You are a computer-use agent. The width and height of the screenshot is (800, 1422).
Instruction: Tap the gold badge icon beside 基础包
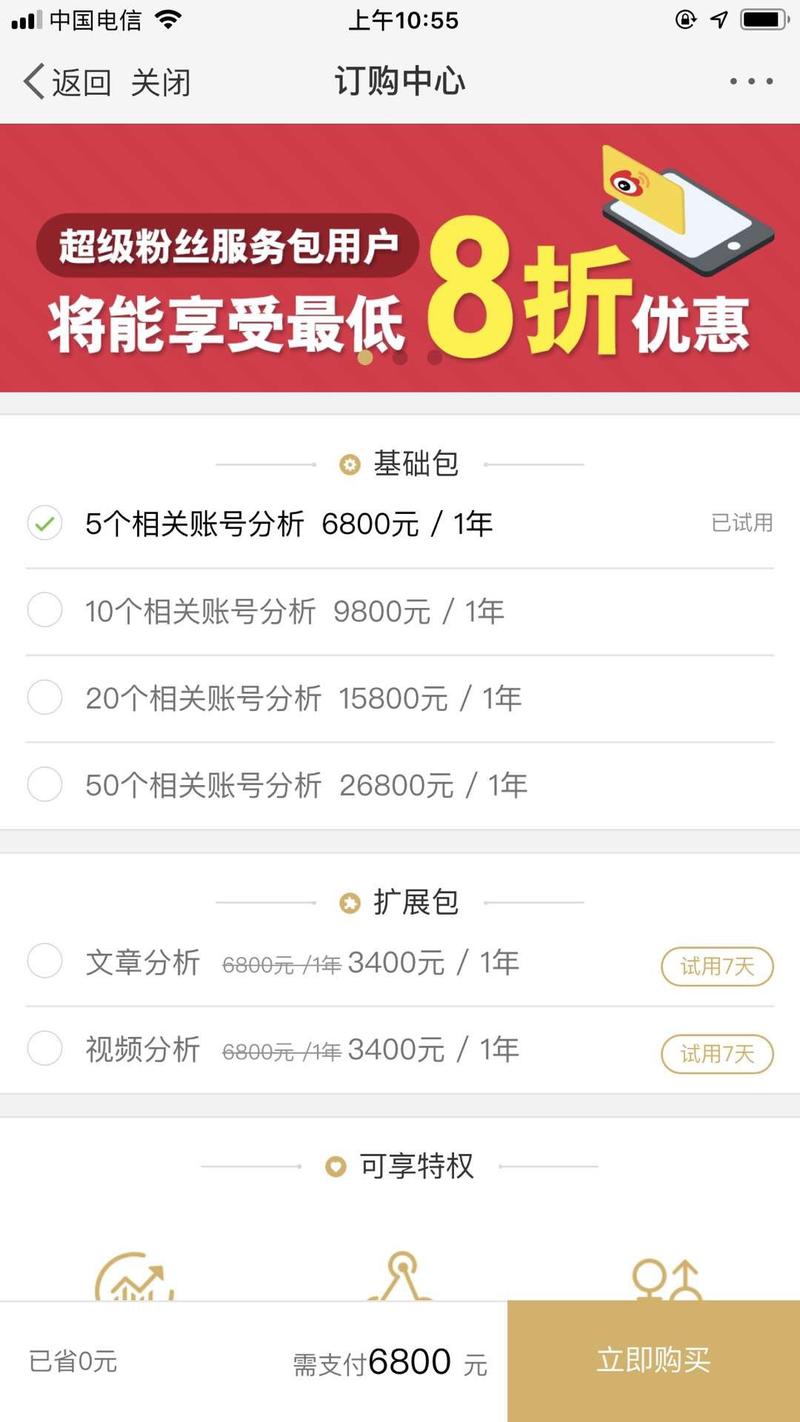pyautogui.click(x=347, y=463)
